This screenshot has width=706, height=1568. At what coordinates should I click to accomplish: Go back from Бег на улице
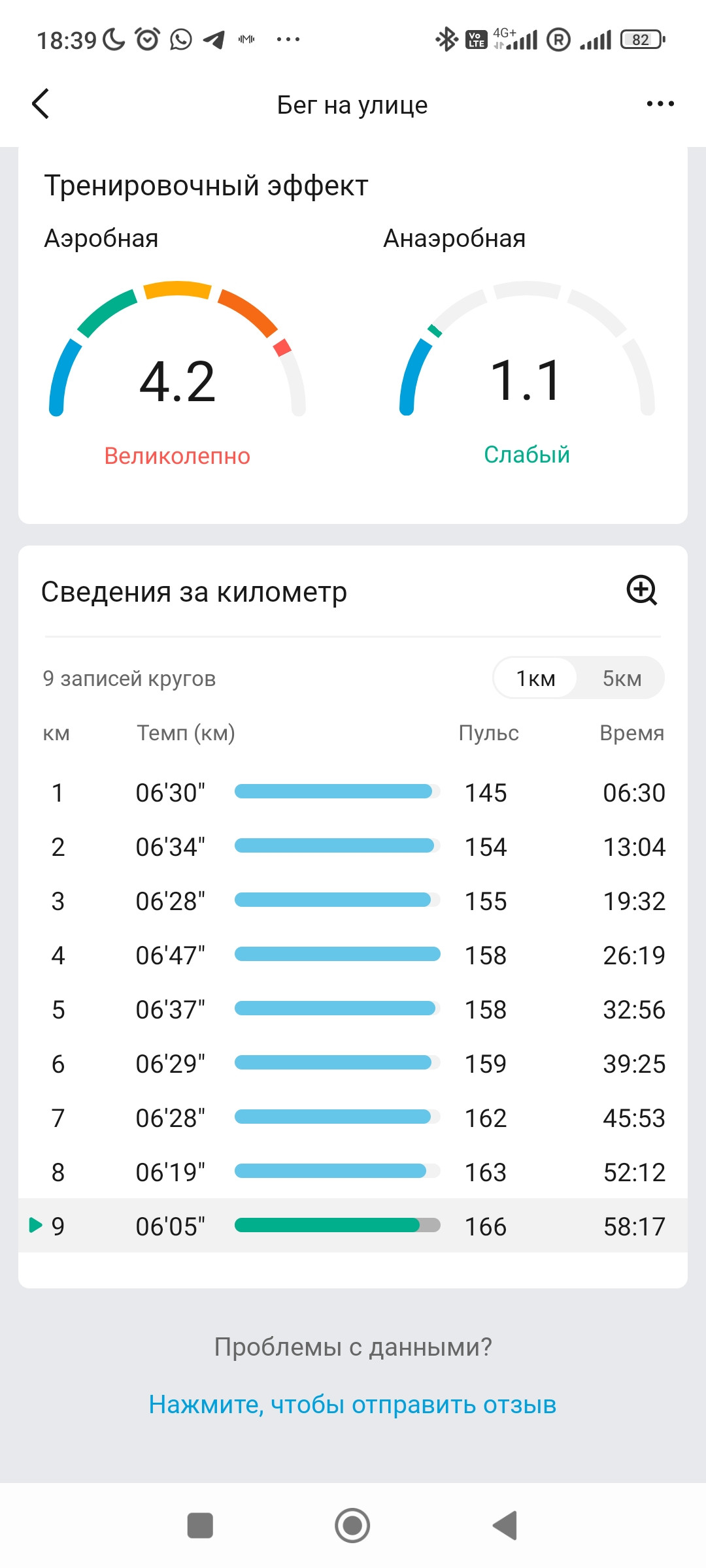[x=41, y=104]
